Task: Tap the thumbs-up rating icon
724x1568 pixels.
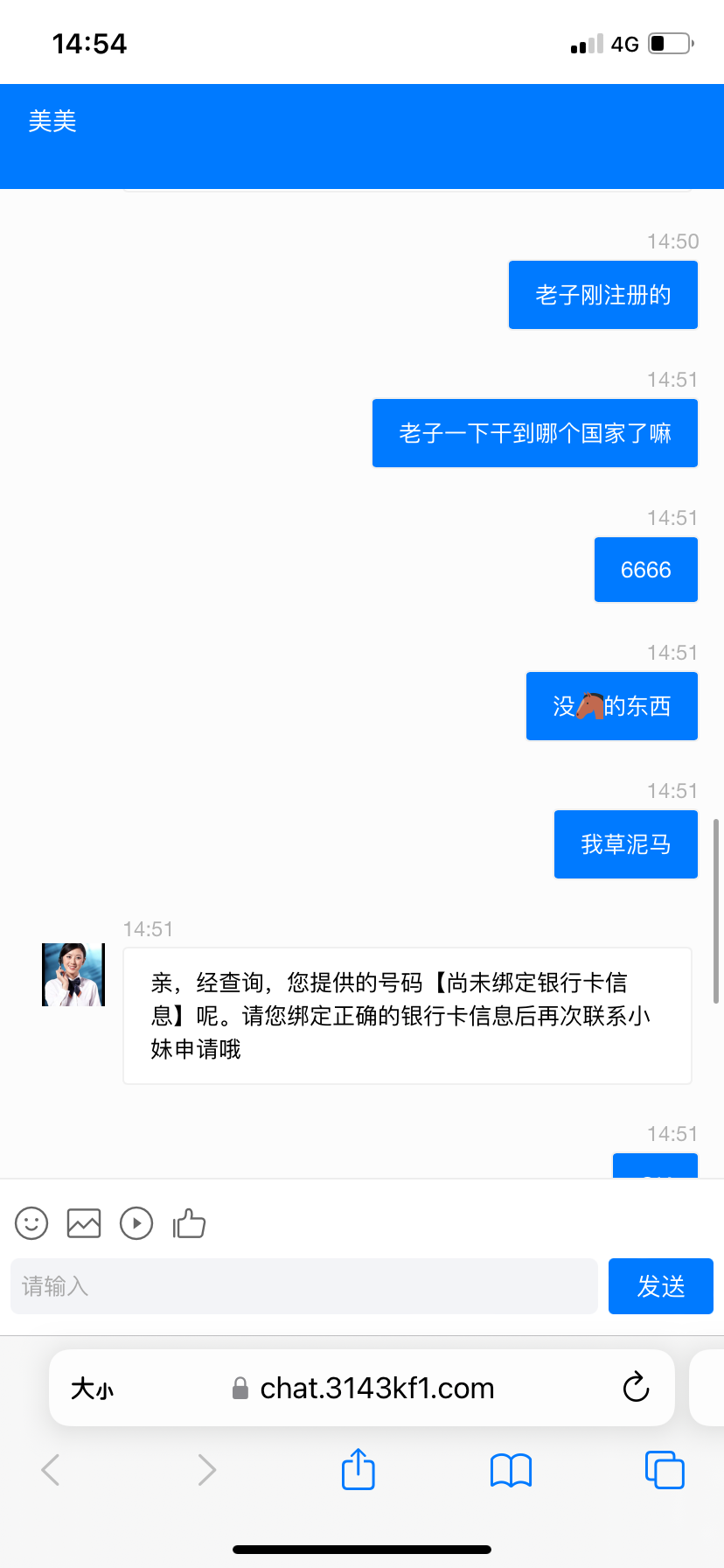Action: pos(189,1223)
